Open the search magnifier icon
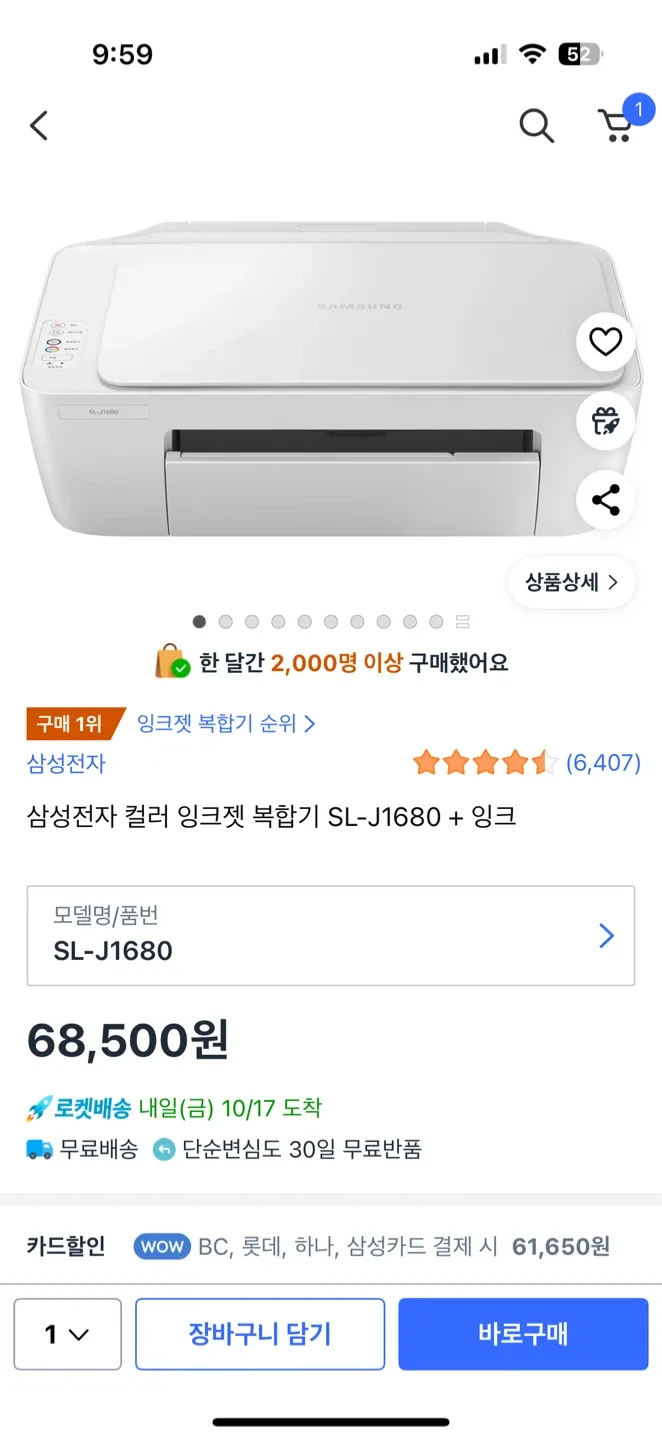The image size is (662, 1440). click(x=536, y=126)
